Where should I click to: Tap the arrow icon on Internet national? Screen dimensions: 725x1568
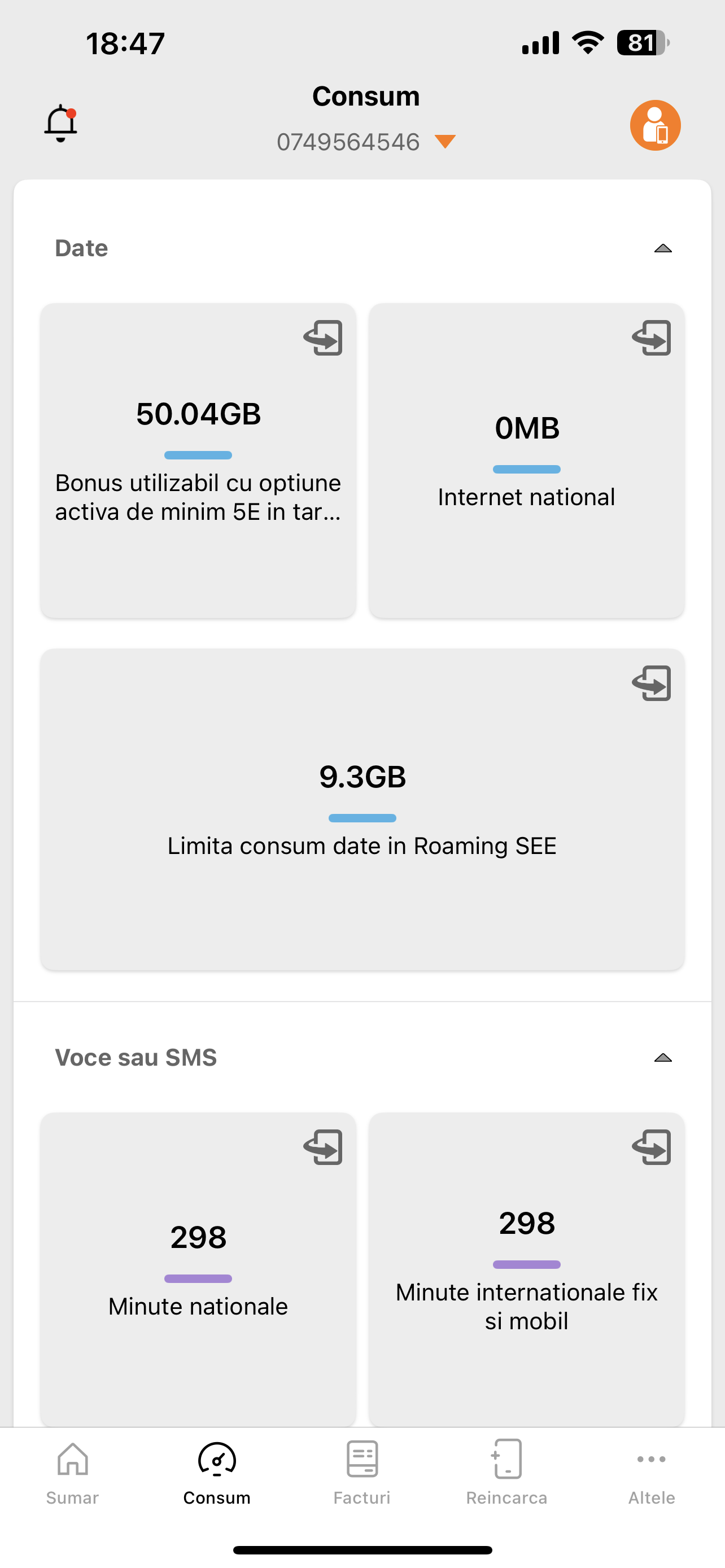(x=652, y=338)
